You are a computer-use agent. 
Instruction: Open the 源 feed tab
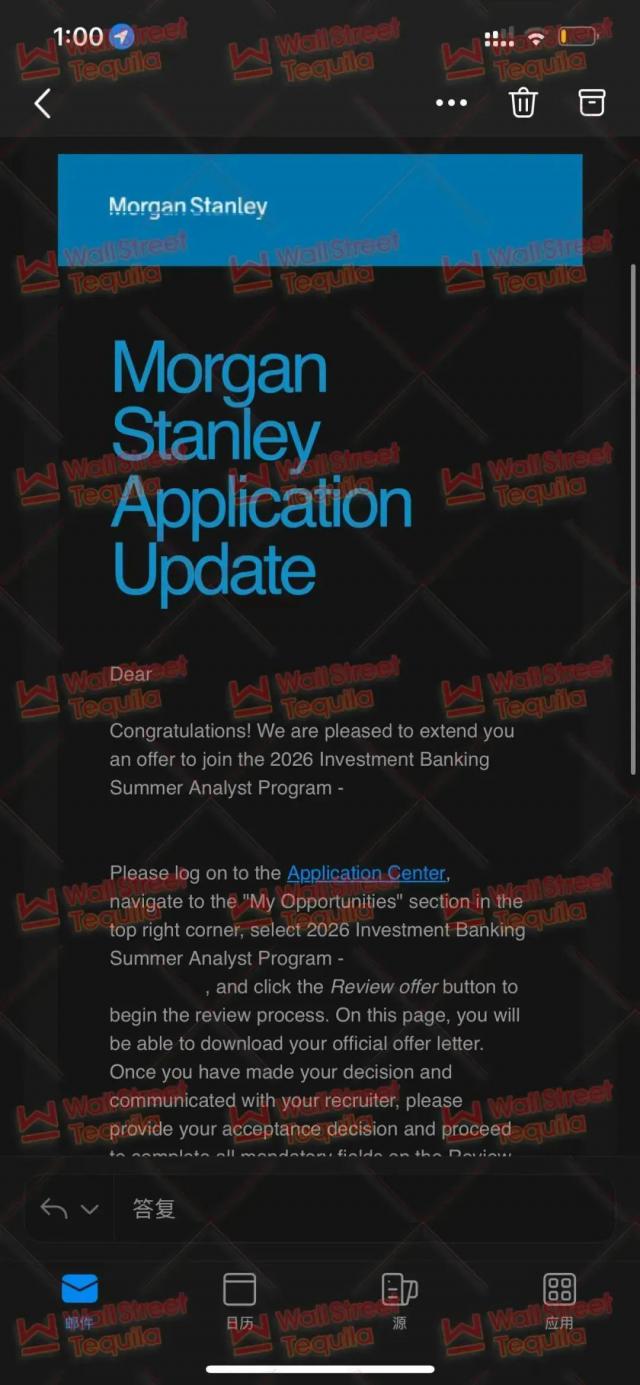tap(399, 1298)
